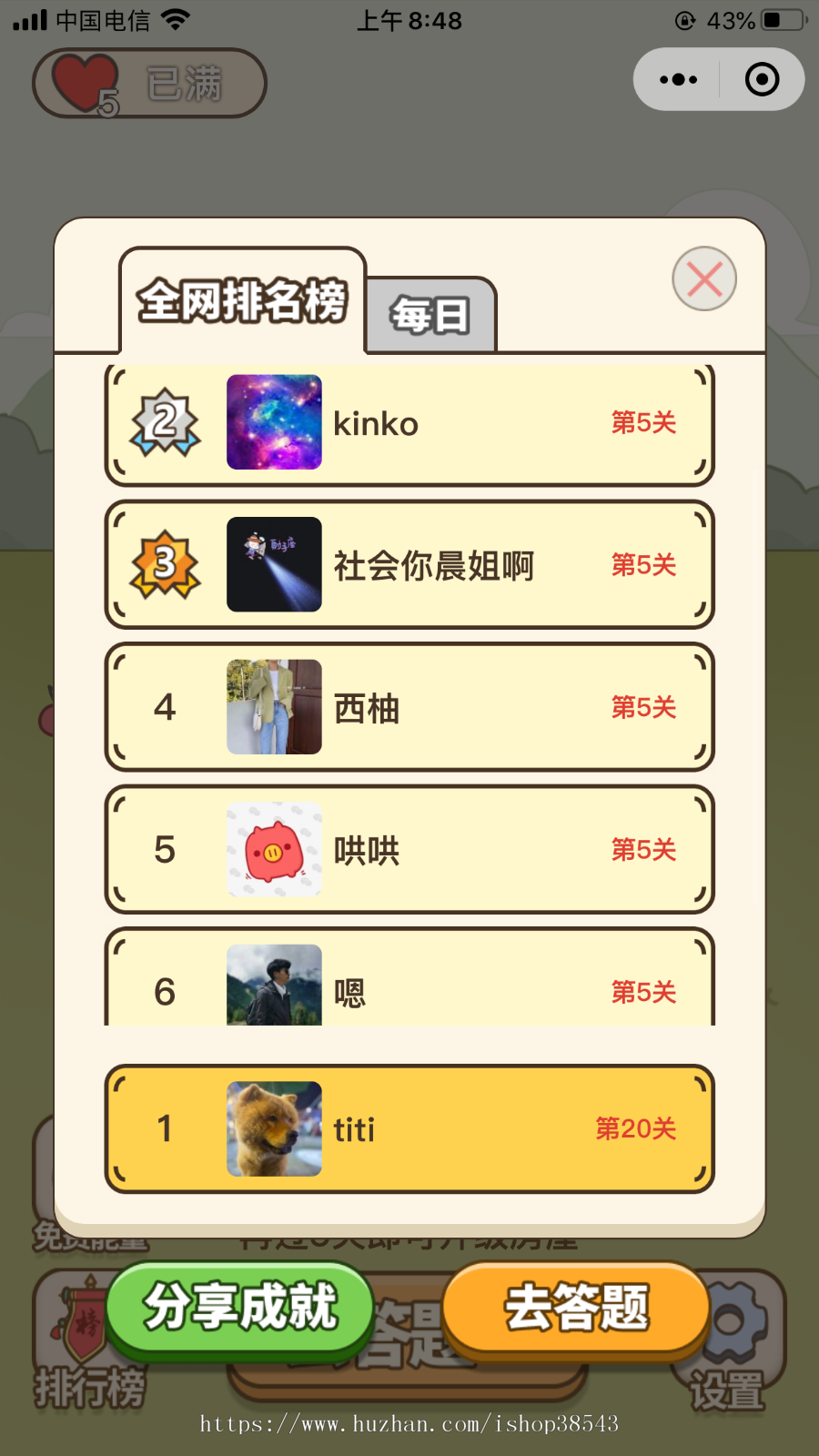819x1456 pixels.
Task: Select the 全网排名榜 tab
Action: [x=242, y=300]
